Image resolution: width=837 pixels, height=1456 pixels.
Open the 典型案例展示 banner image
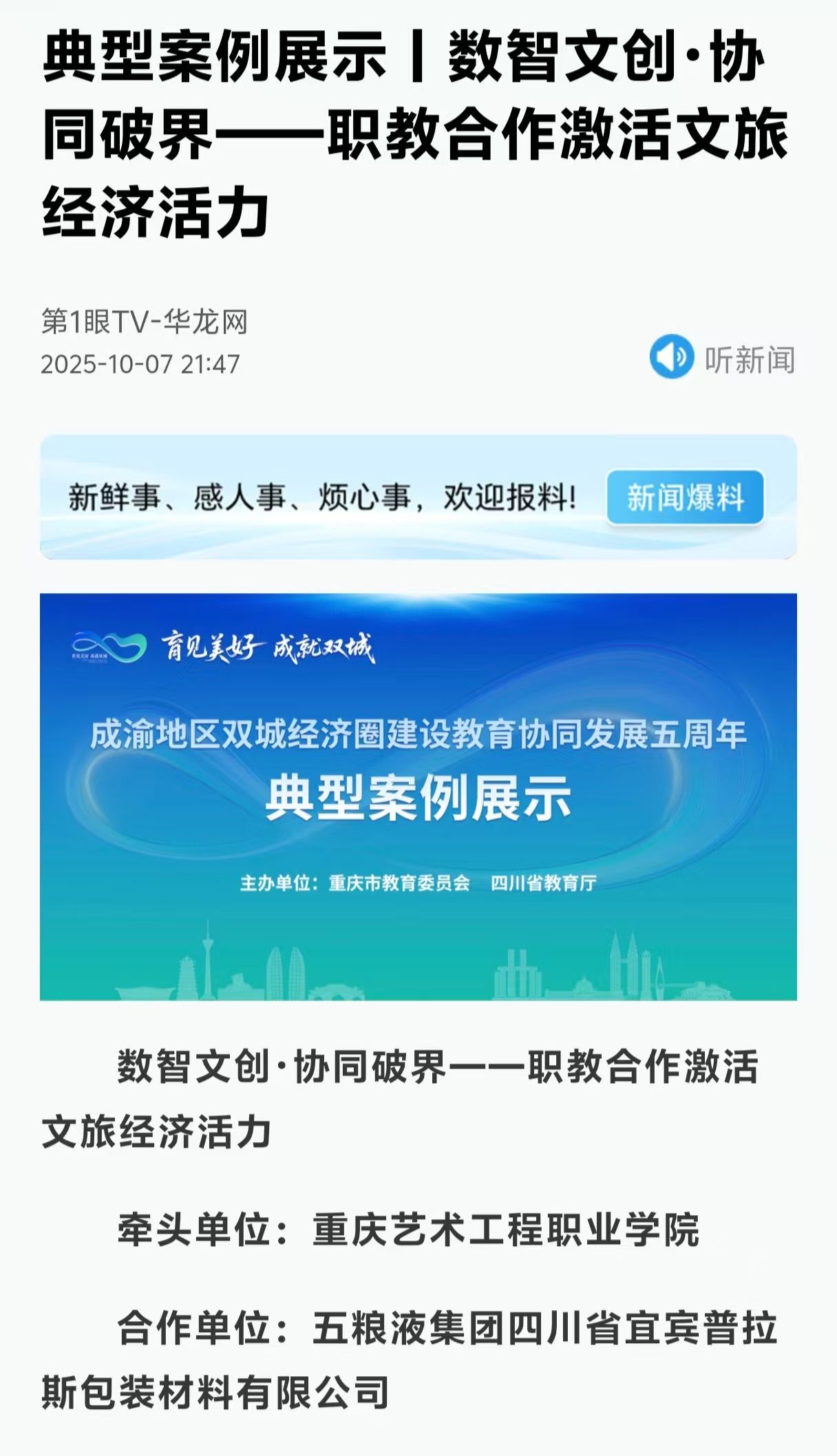click(x=418, y=796)
